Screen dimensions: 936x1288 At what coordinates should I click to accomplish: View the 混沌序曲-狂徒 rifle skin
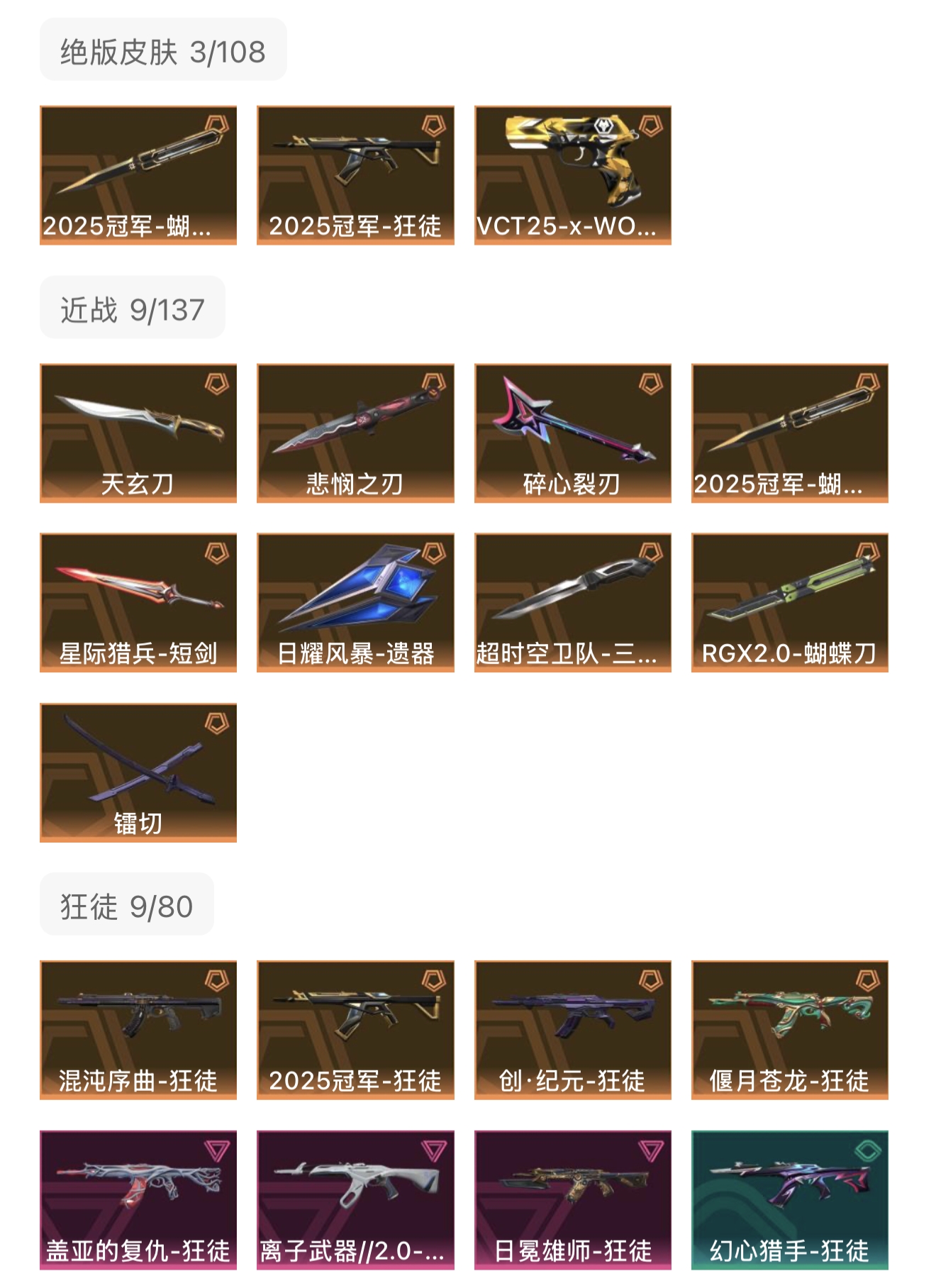point(138,1030)
